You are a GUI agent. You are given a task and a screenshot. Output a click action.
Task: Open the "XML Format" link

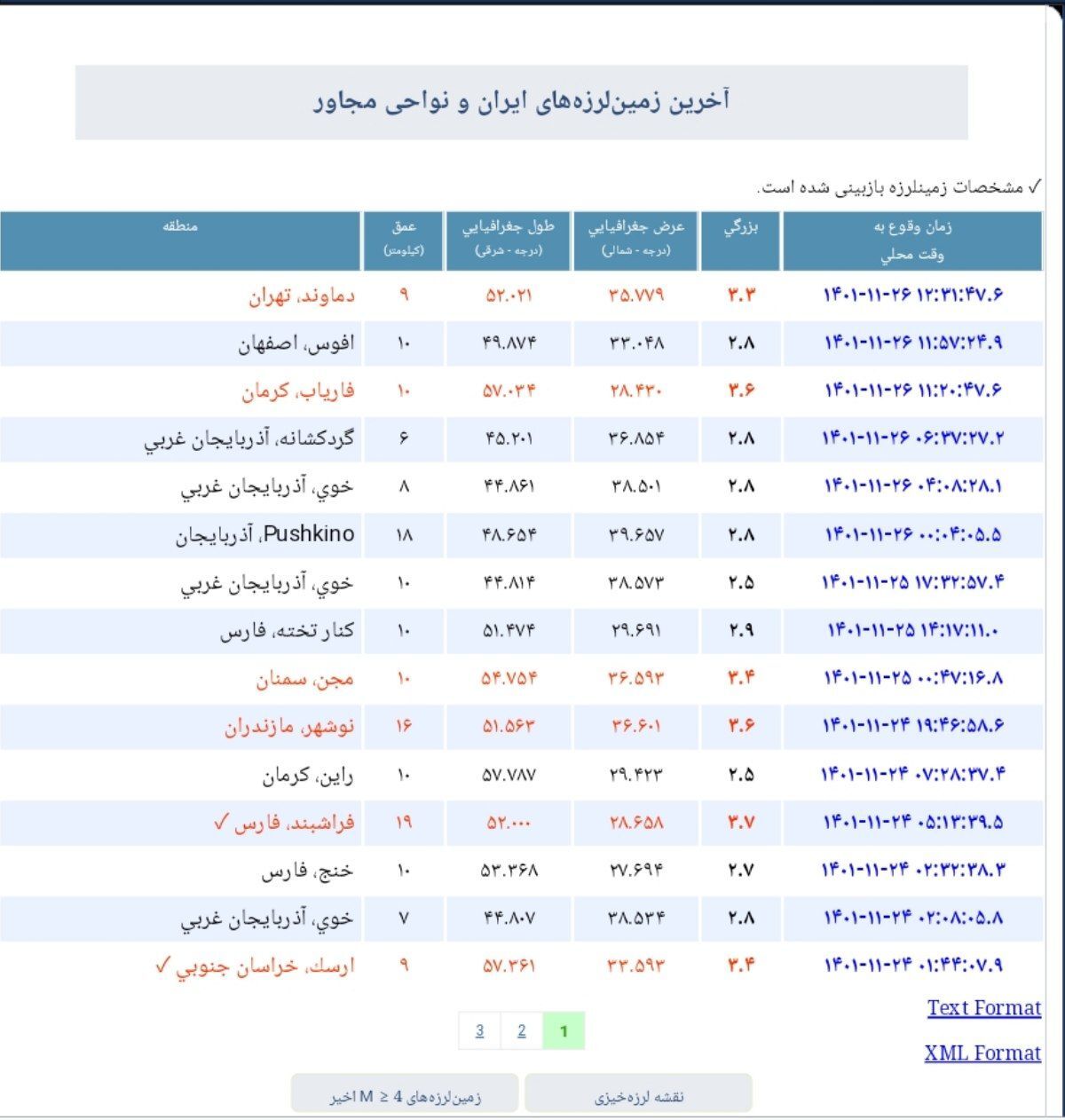pyautogui.click(x=982, y=1053)
